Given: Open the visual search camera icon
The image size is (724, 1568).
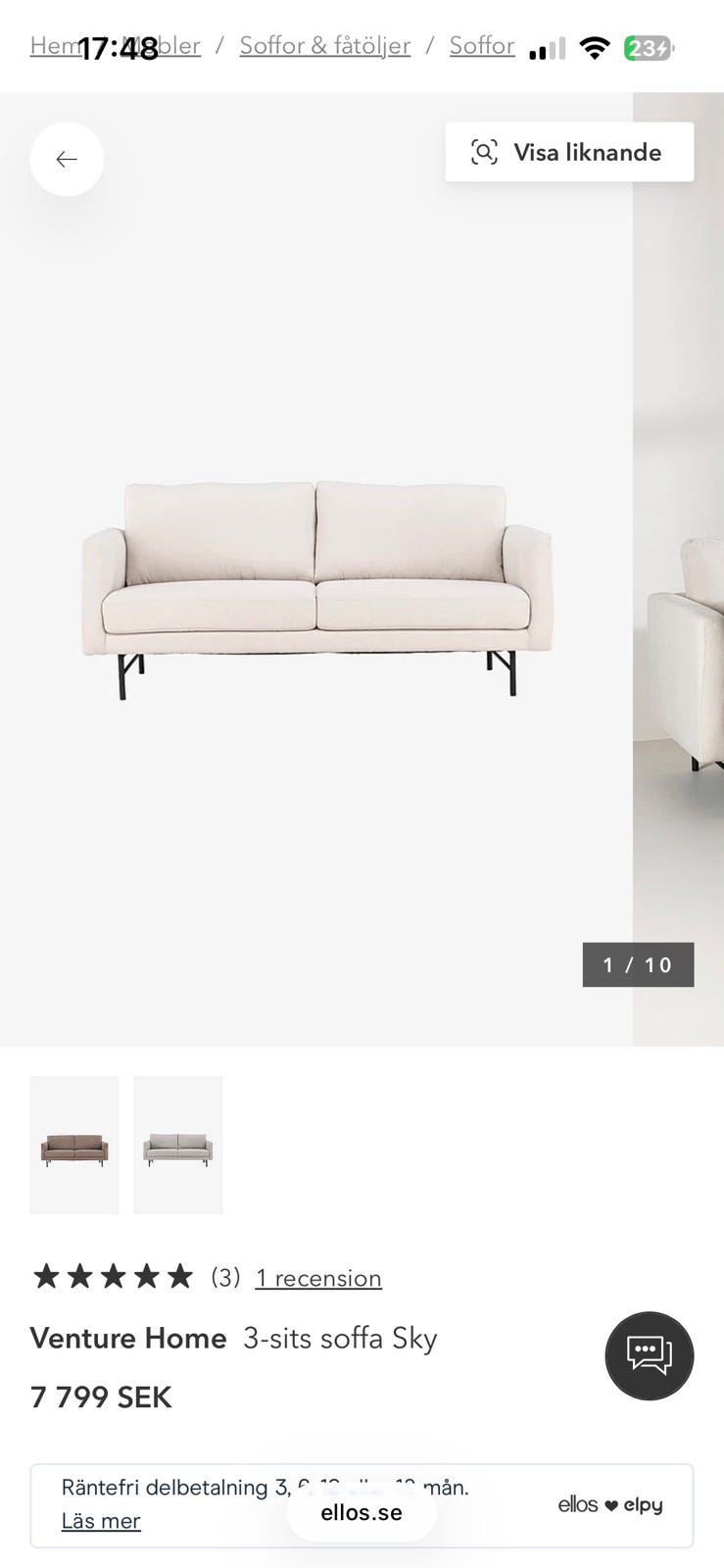Looking at the screenshot, I should click(484, 152).
